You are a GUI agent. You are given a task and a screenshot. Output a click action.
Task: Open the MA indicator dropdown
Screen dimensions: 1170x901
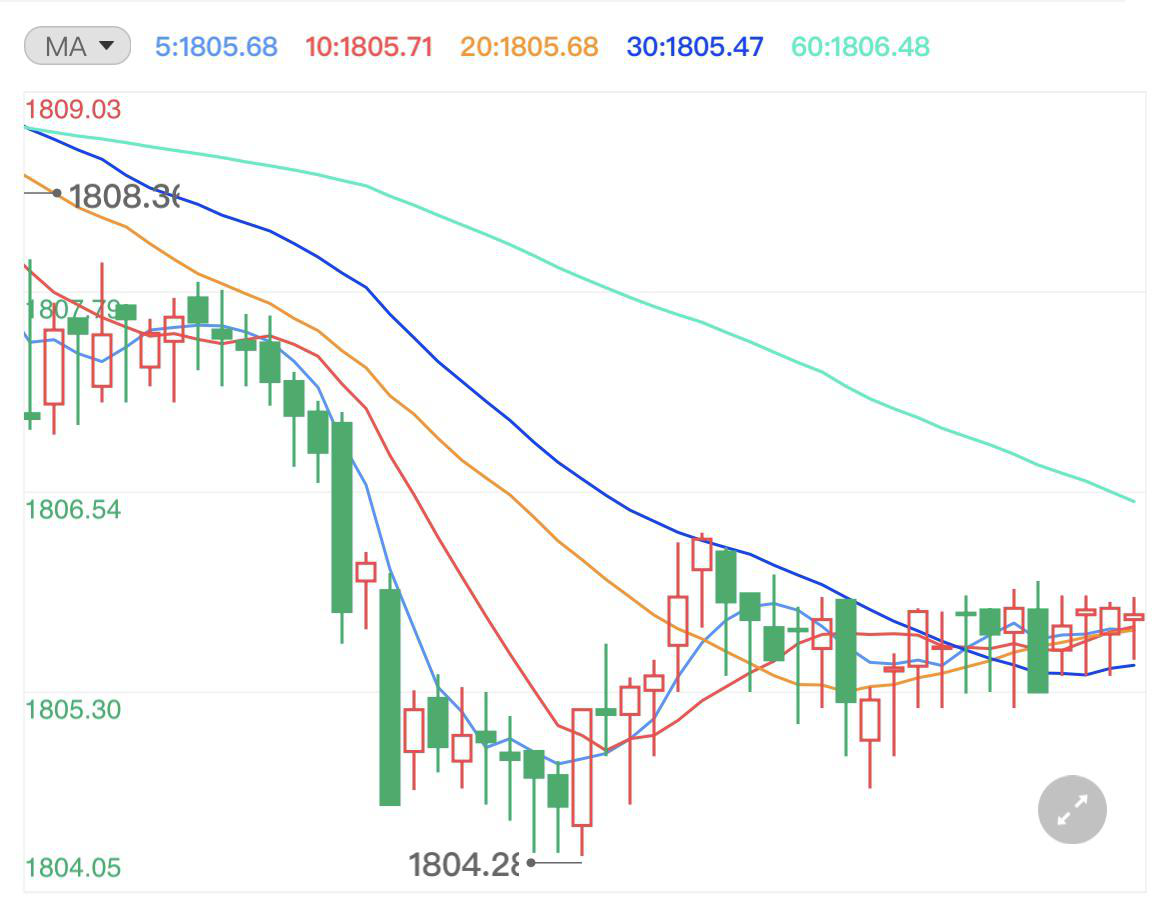point(77,46)
